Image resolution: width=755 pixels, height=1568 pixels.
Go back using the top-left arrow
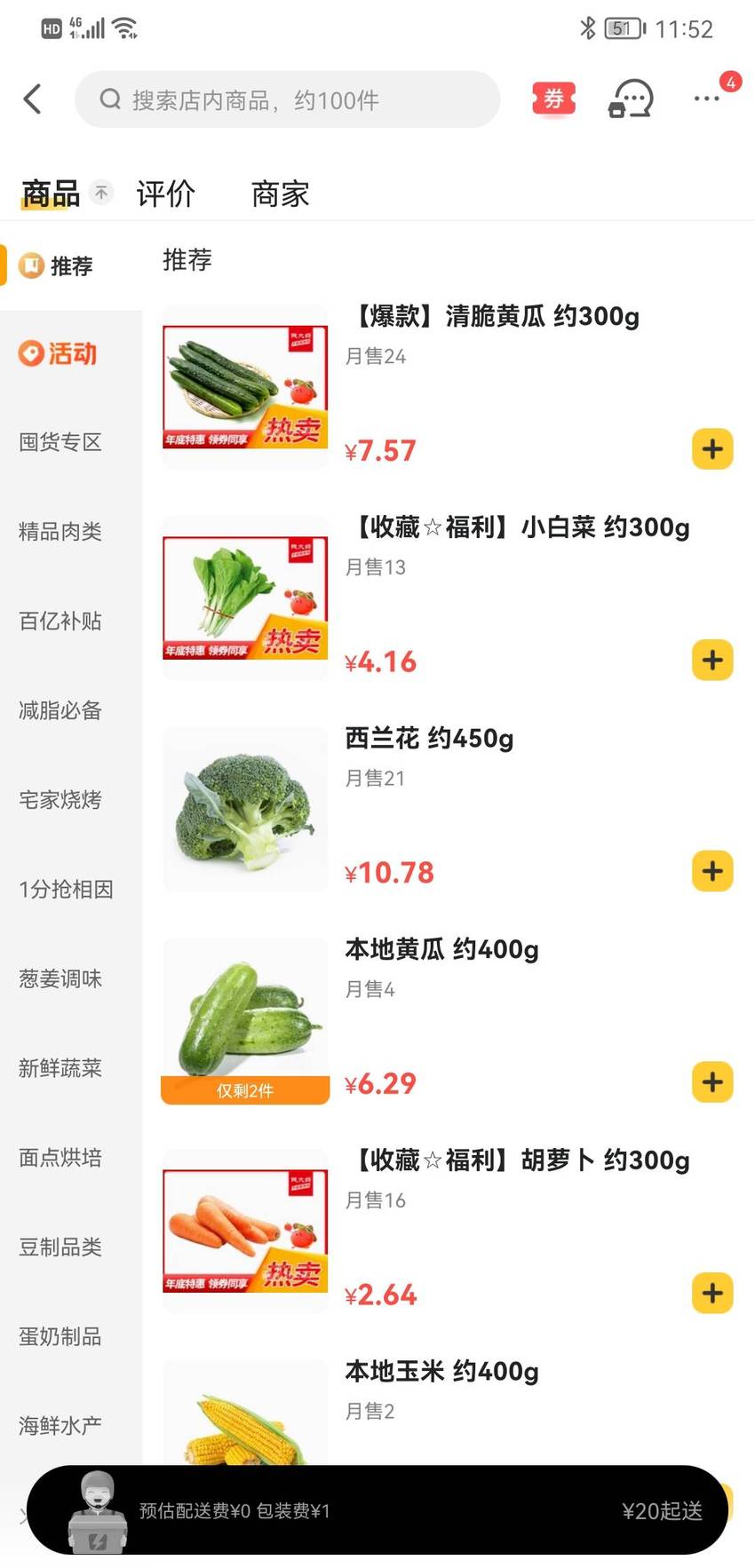33,99
